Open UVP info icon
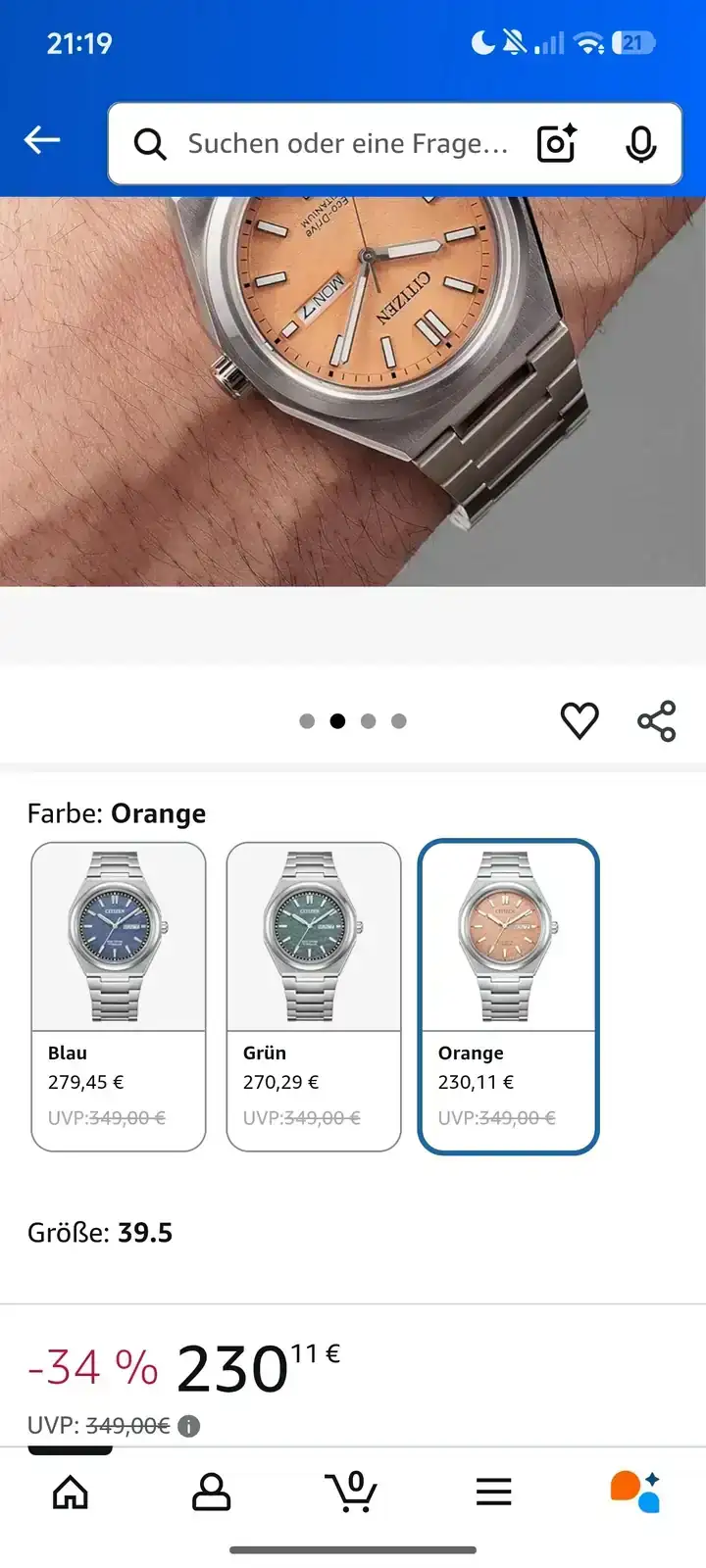The image size is (706, 1568). pos(189,1426)
